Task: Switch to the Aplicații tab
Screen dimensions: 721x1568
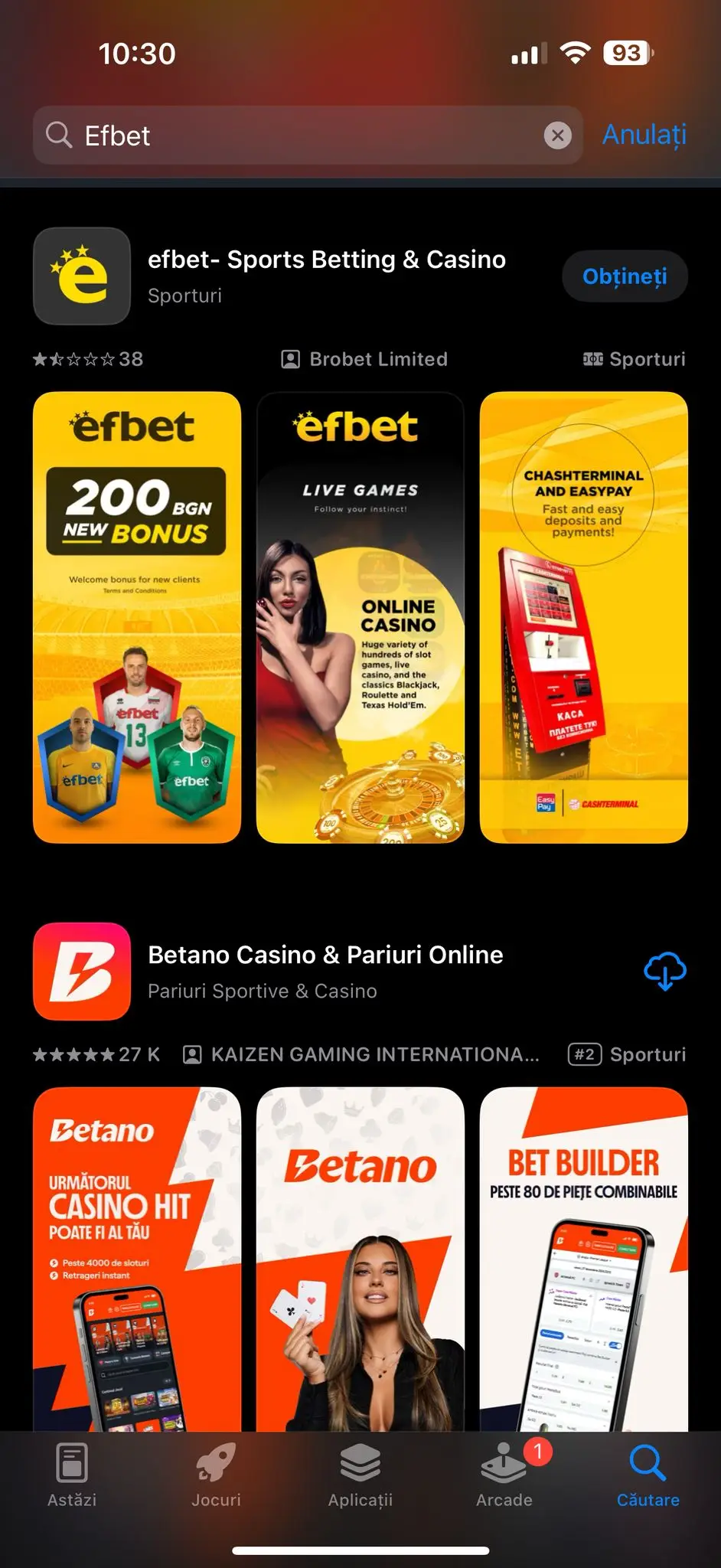Action: click(360, 1475)
